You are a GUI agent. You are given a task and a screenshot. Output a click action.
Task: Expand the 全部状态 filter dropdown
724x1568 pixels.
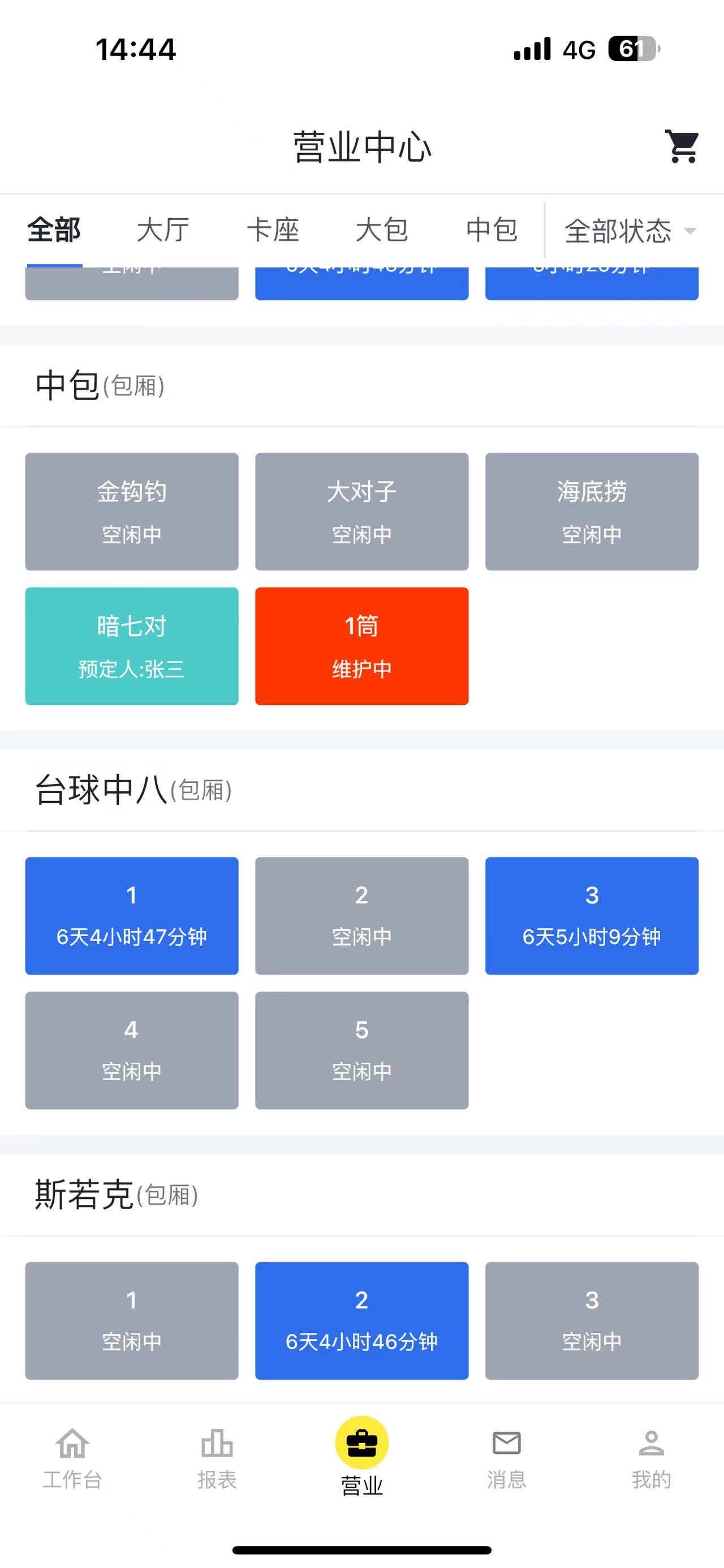click(629, 231)
